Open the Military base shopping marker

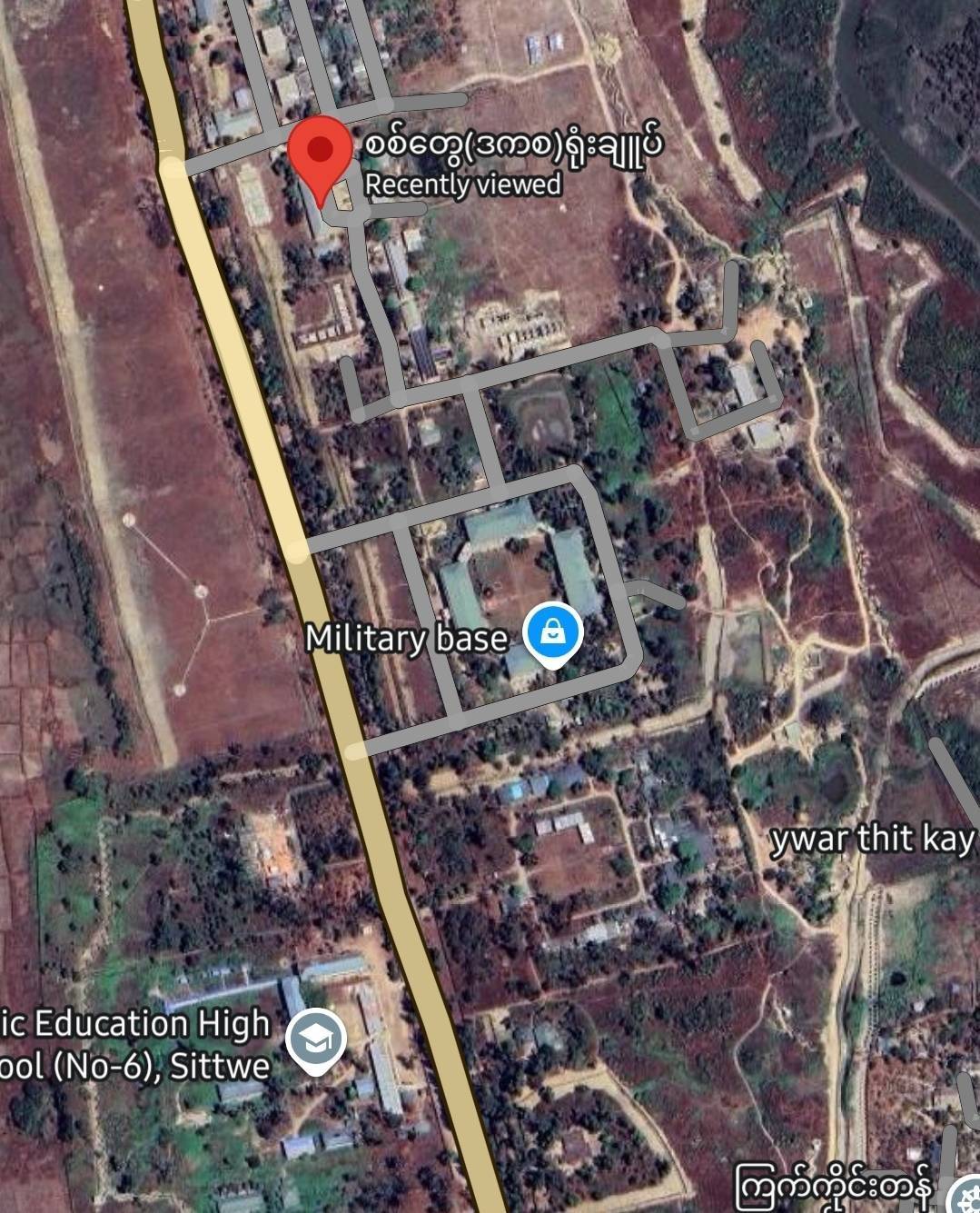pyautogui.click(x=552, y=633)
